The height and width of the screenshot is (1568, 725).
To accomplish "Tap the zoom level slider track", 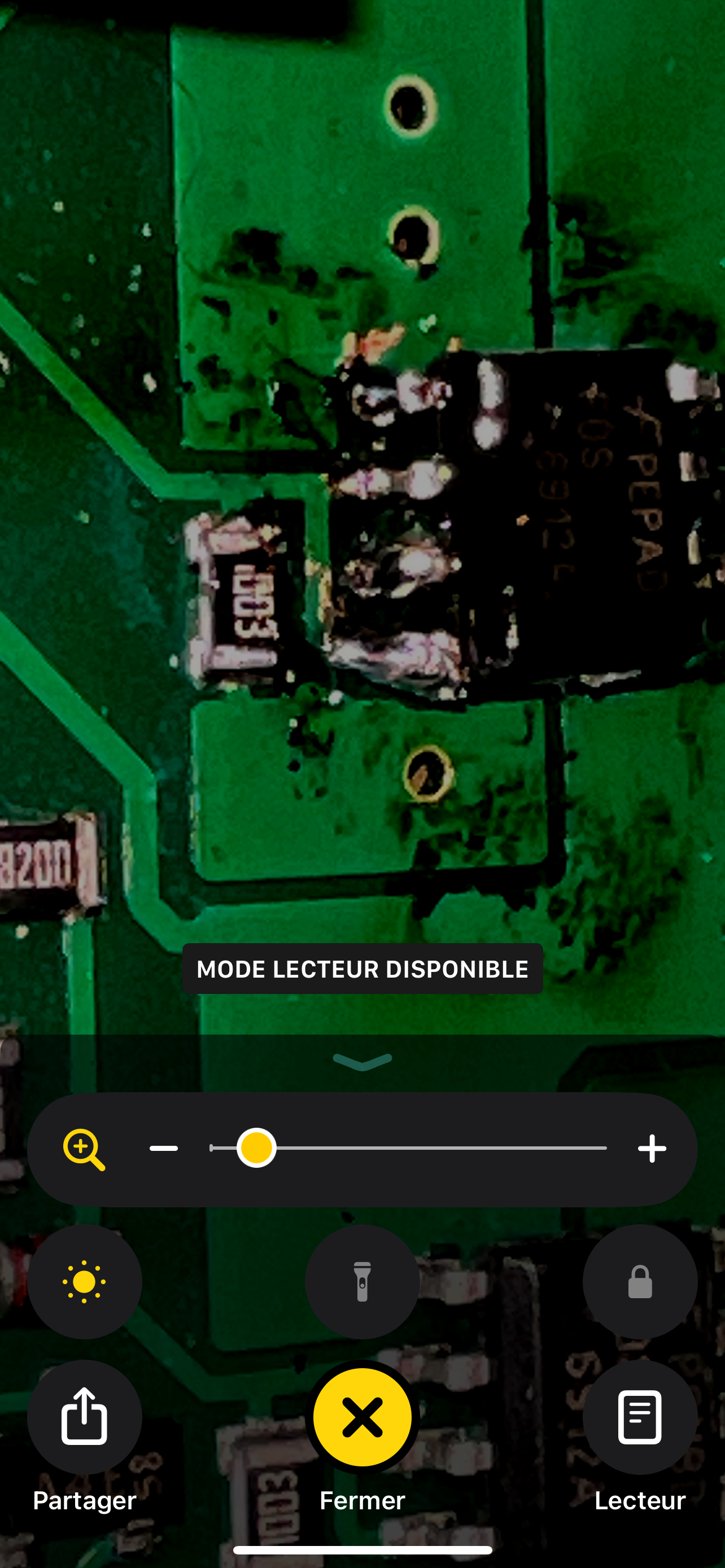I will coord(408,1148).
